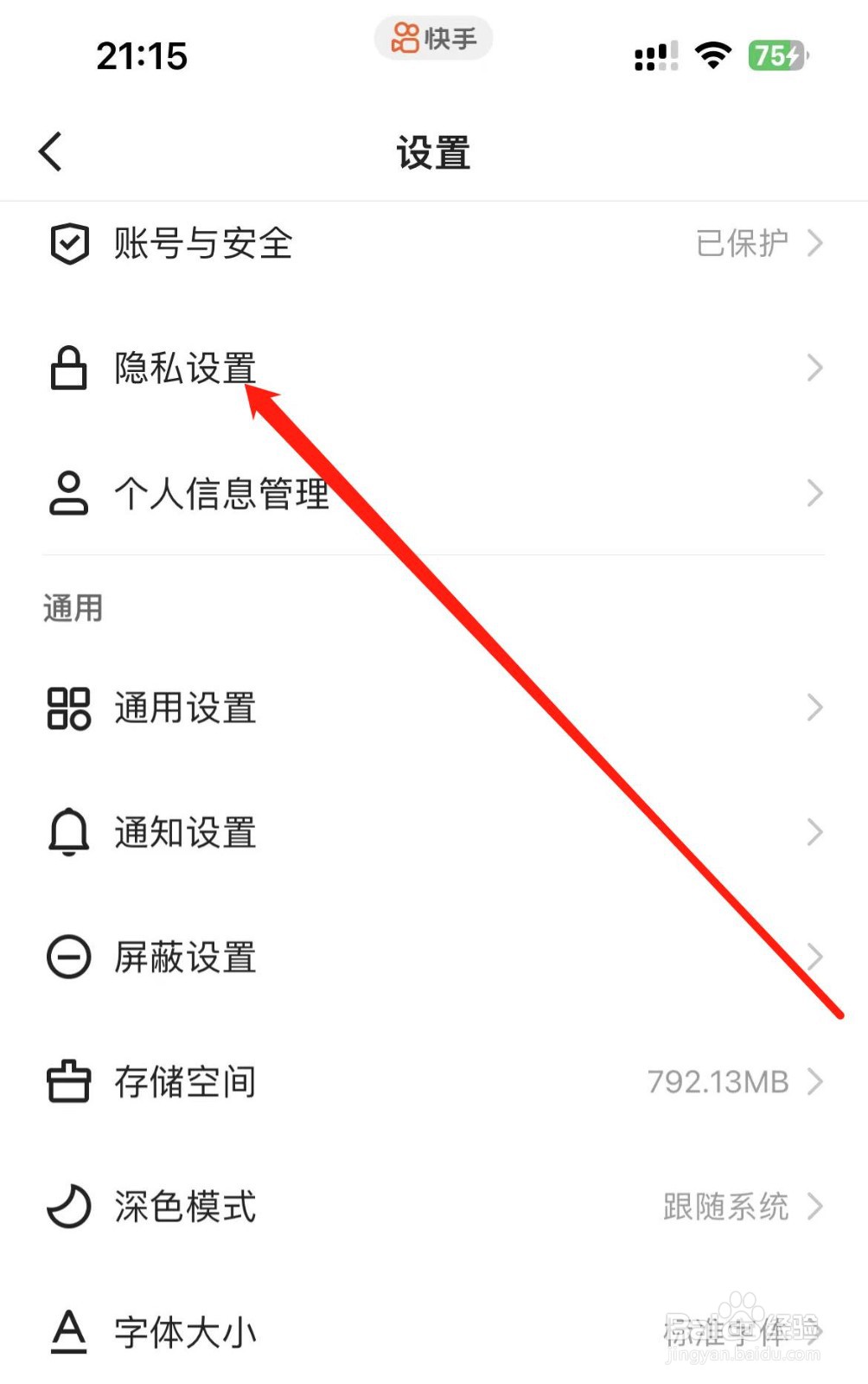Click the grid icon beside 通用设置

(x=68, y=708)
